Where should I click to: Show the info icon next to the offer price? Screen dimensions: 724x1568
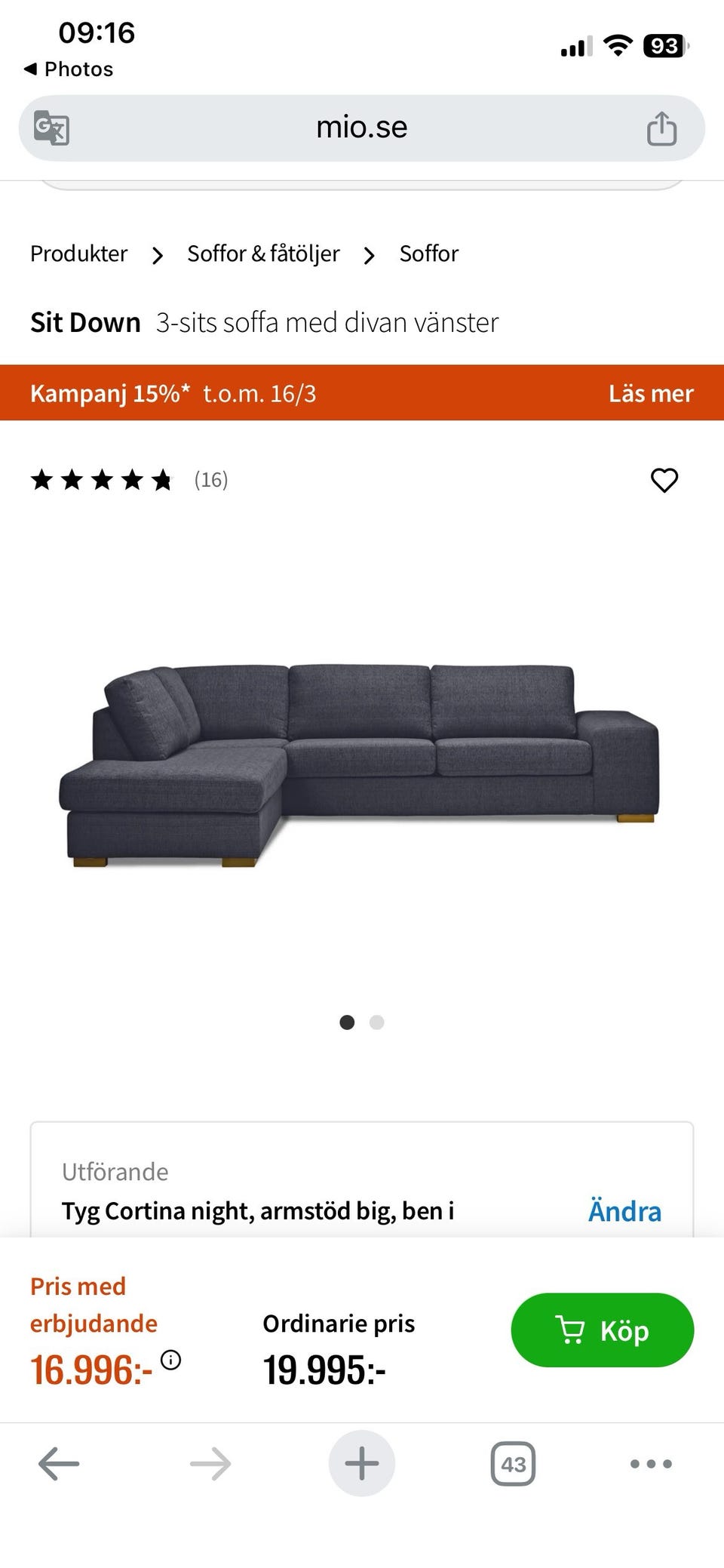pos(171,1360)
